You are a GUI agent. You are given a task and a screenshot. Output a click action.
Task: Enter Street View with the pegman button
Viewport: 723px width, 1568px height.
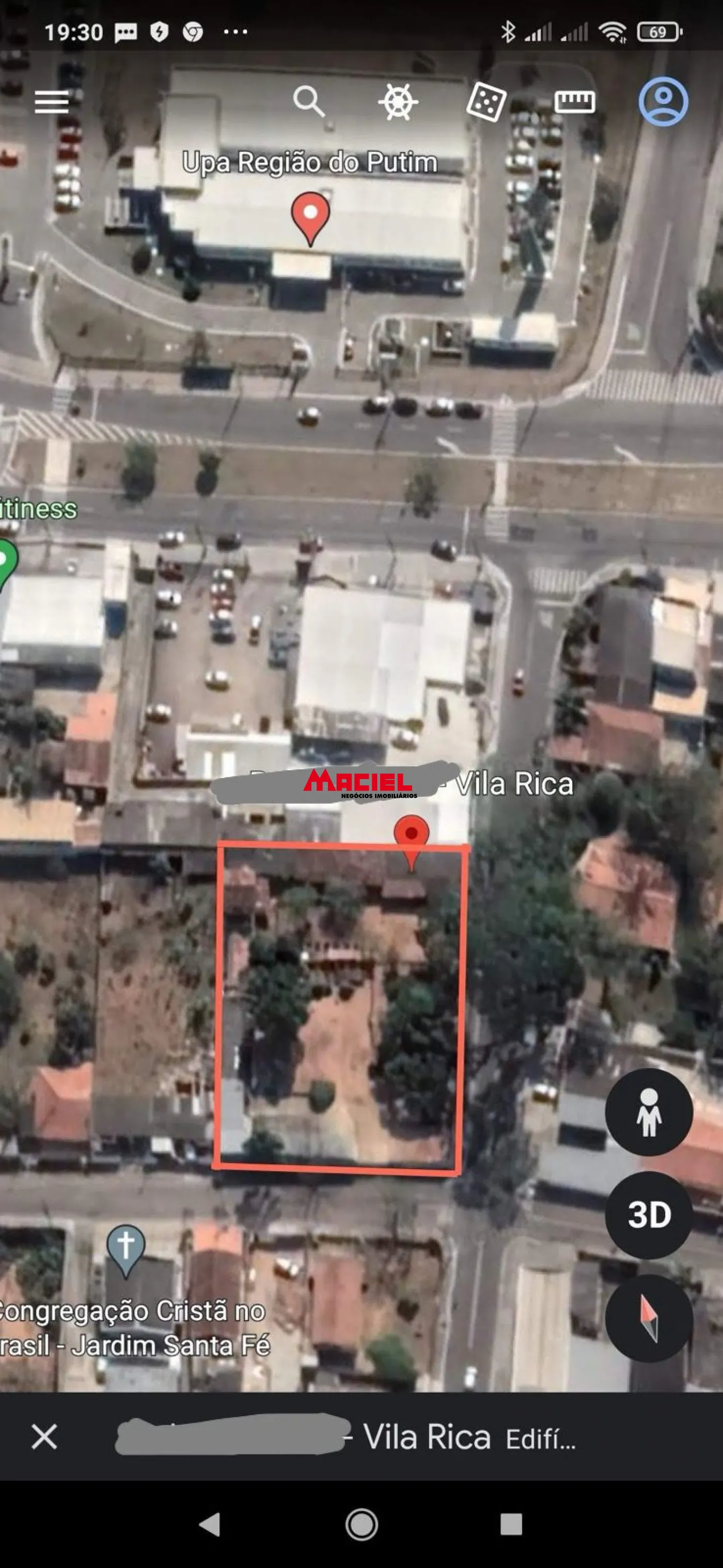649,1113
